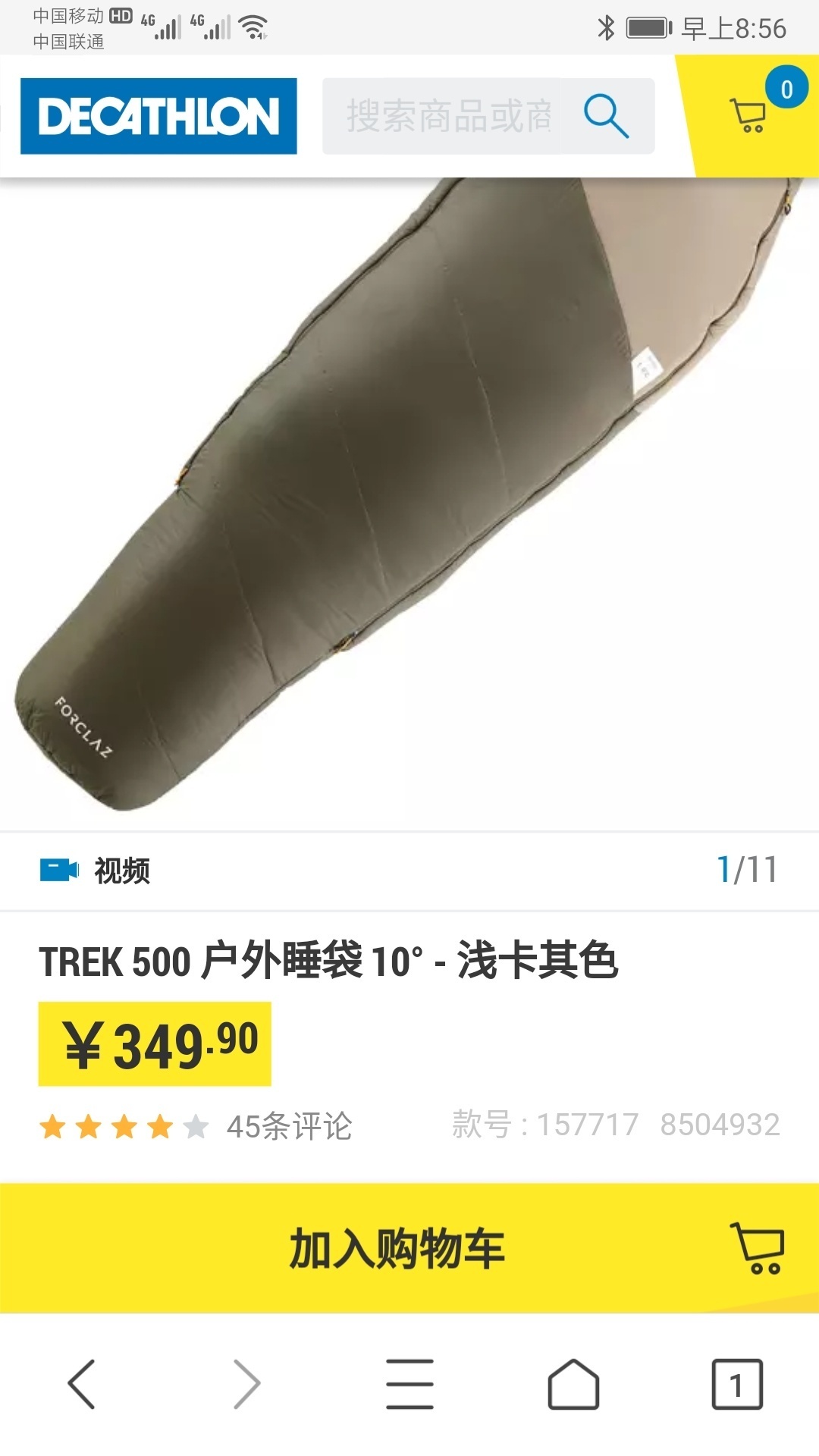Tap the Decathlon logo to go home
Image resolution: width=819 pixels, height=1456 pixels.
(158, 116)
